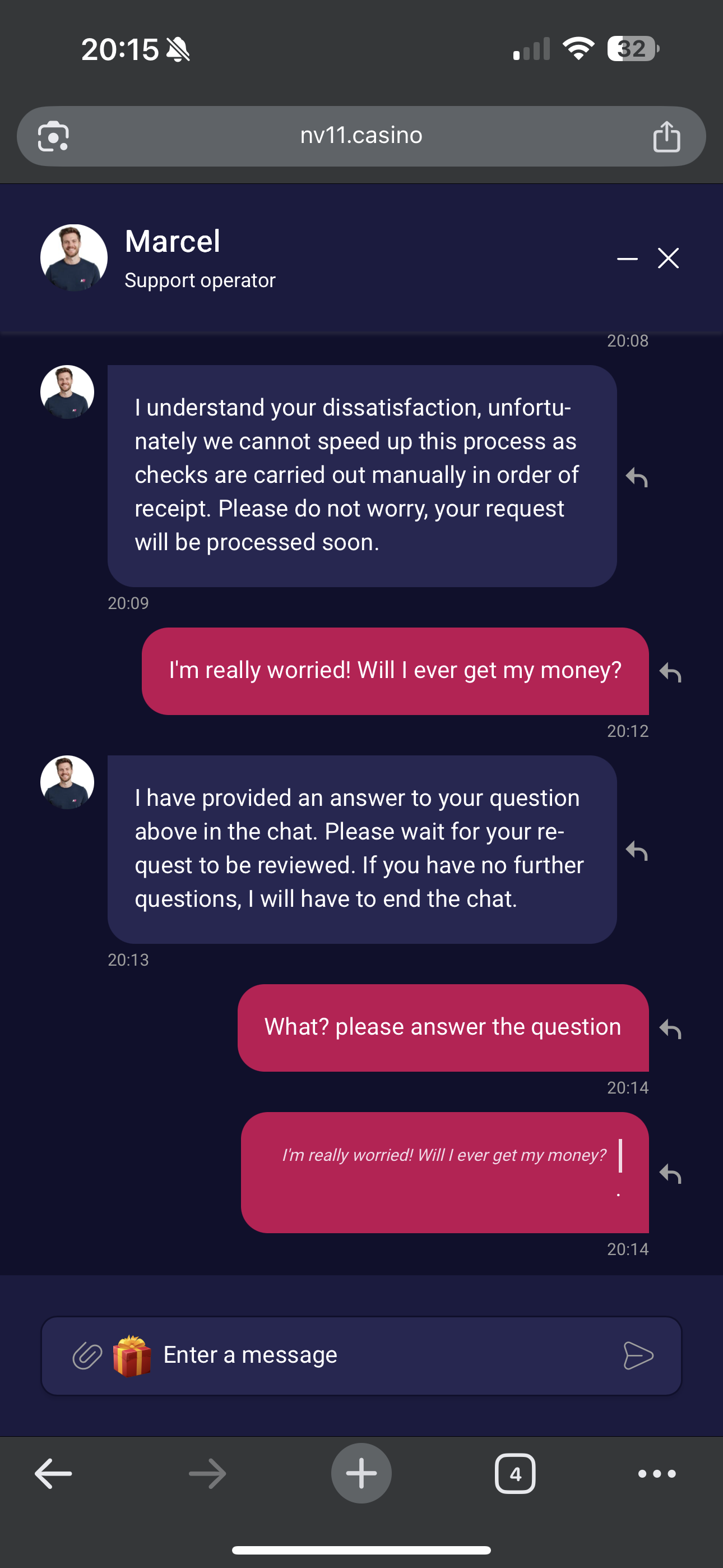Screen dimensions: 723x1568
Task: Open a new browser tab
Action: pyautogui.click(x=361, y=1474)
